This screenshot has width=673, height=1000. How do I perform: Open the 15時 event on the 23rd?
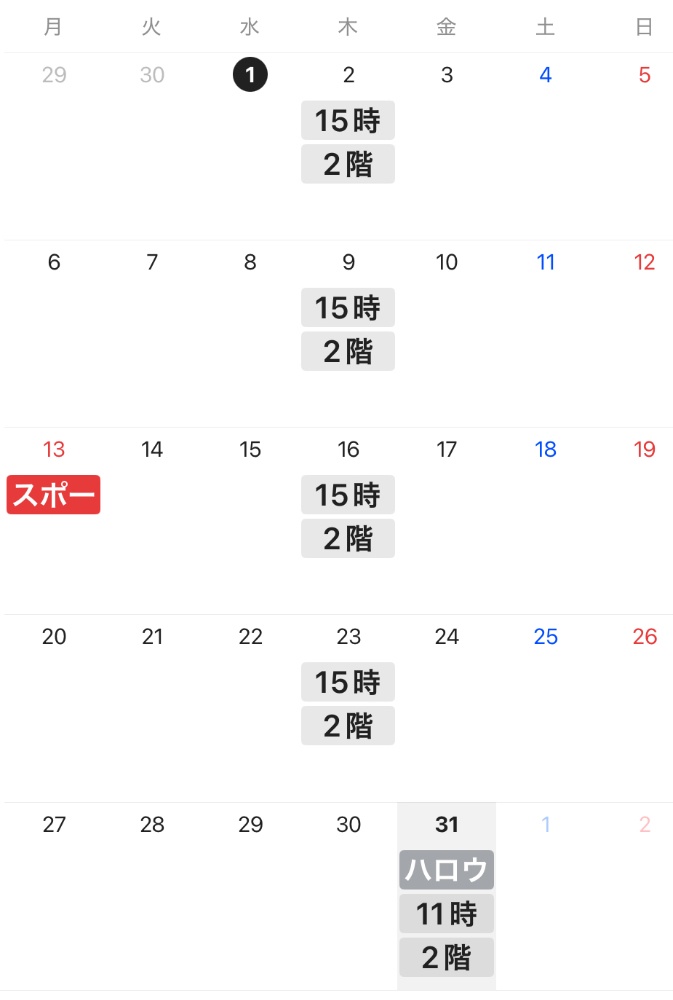(348, 682)
